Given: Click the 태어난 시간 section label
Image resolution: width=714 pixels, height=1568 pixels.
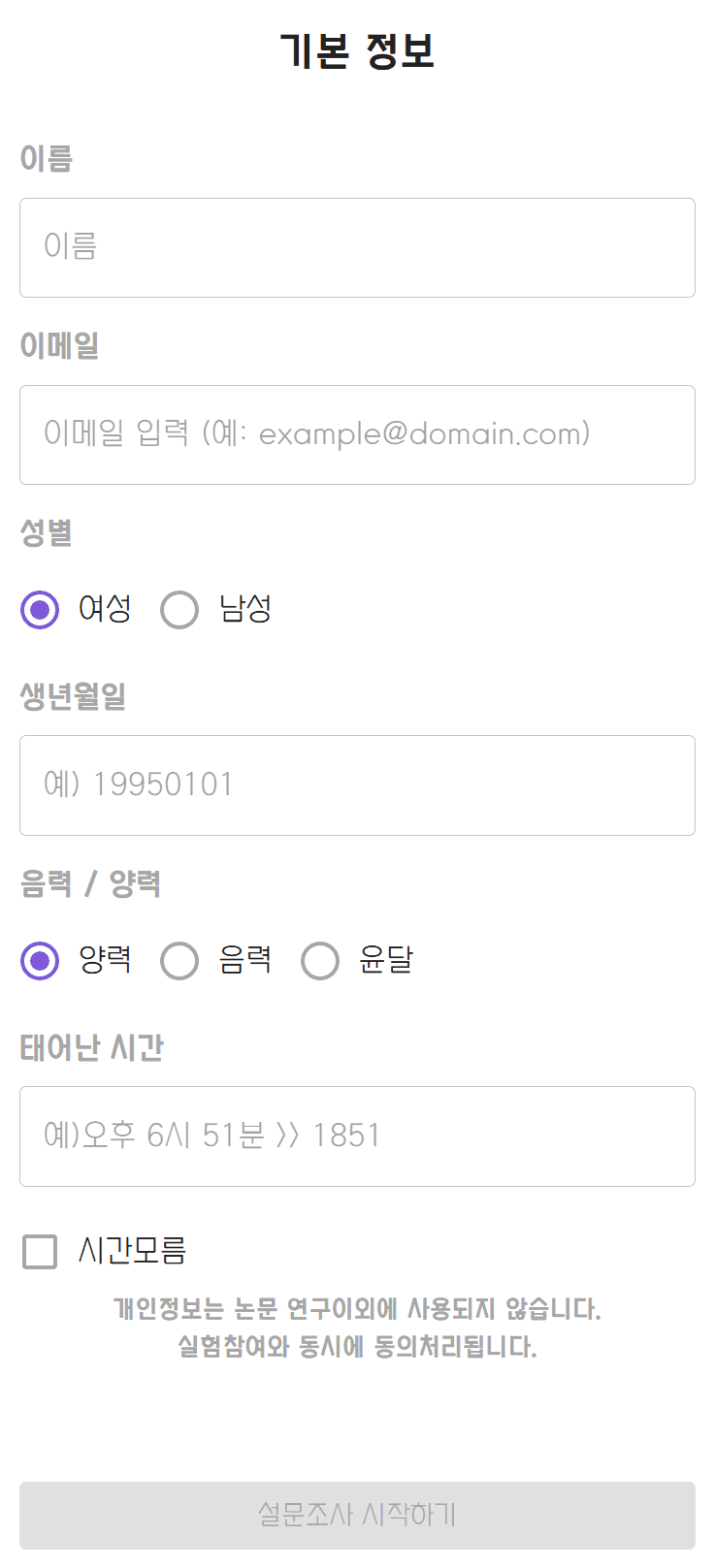Looking at the screenshot, I should pos(93,1048).
